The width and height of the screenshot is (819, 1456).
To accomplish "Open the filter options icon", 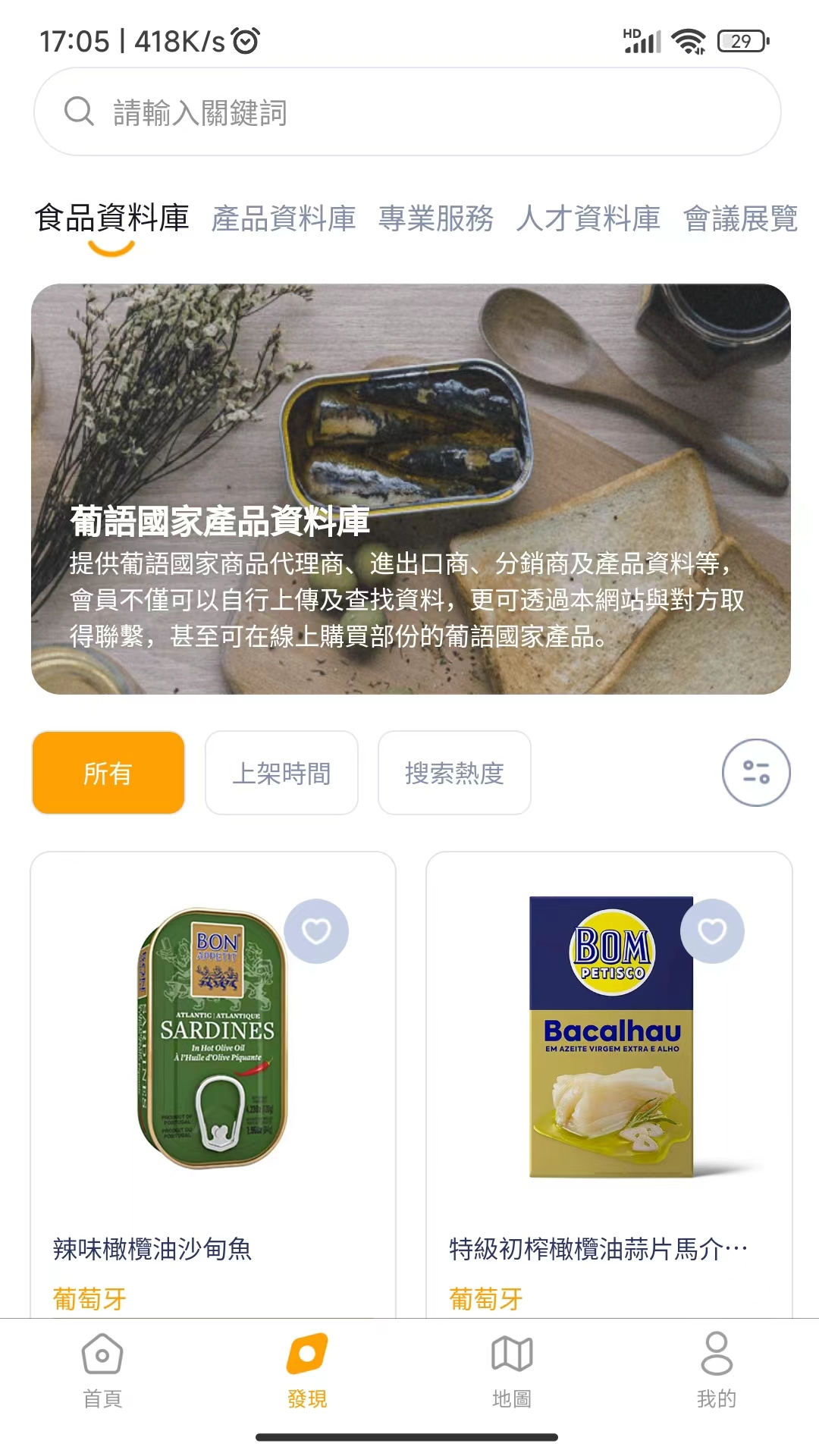I will pos(756,773).
